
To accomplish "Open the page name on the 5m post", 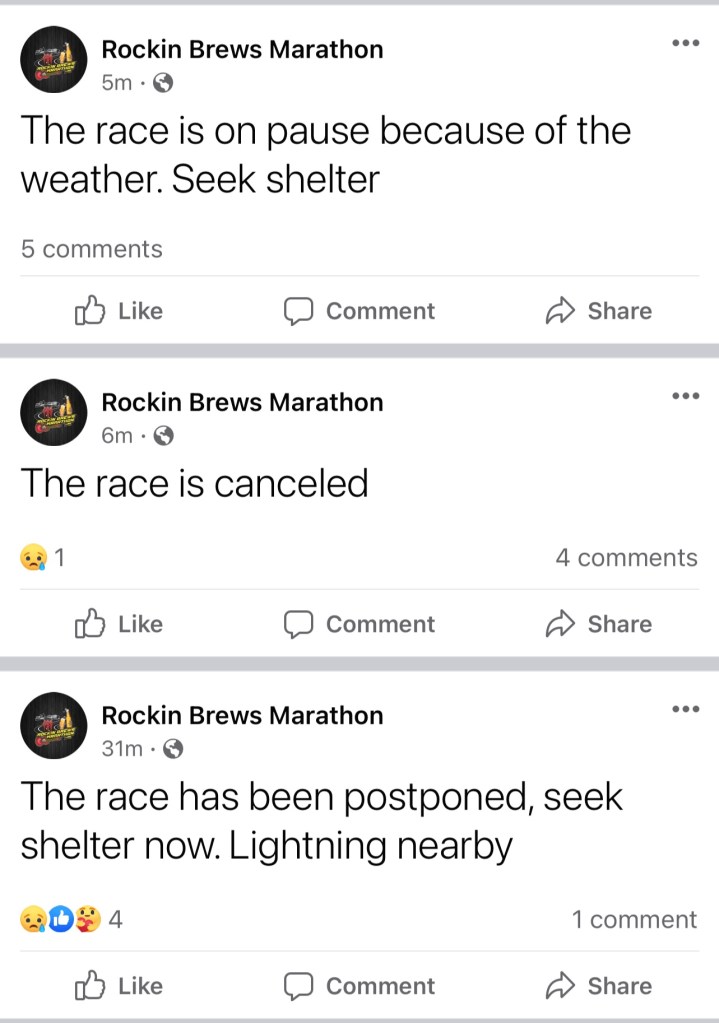I will tap(242, 49).
